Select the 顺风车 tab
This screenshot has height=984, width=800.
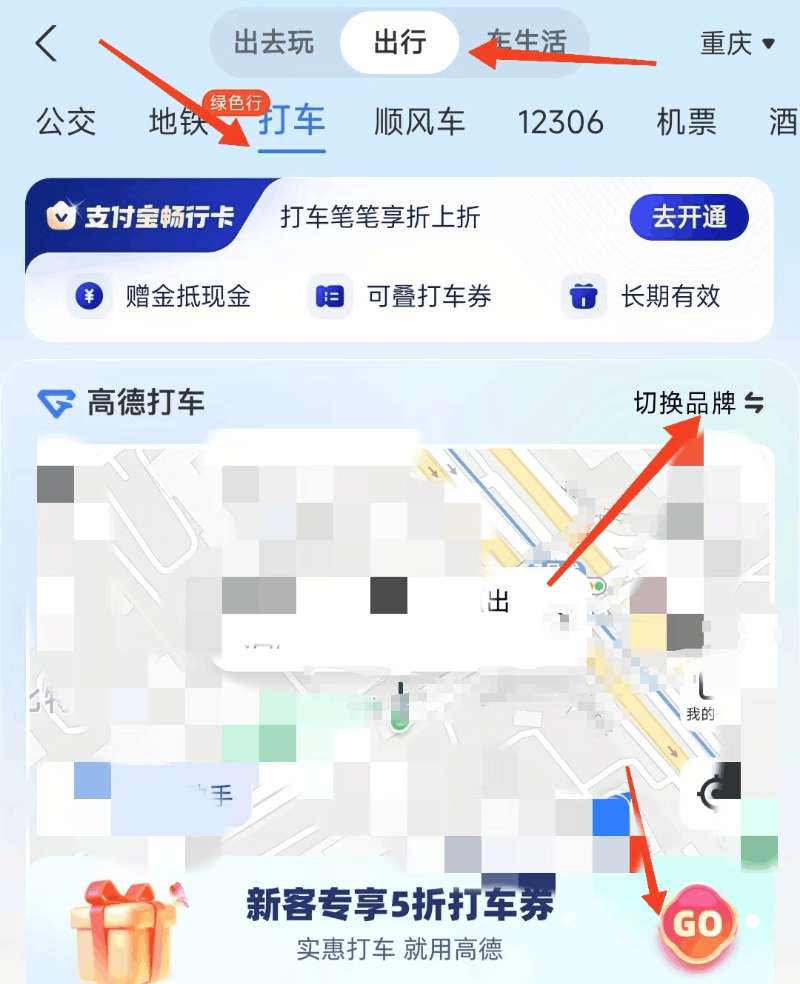coord(420,122)
